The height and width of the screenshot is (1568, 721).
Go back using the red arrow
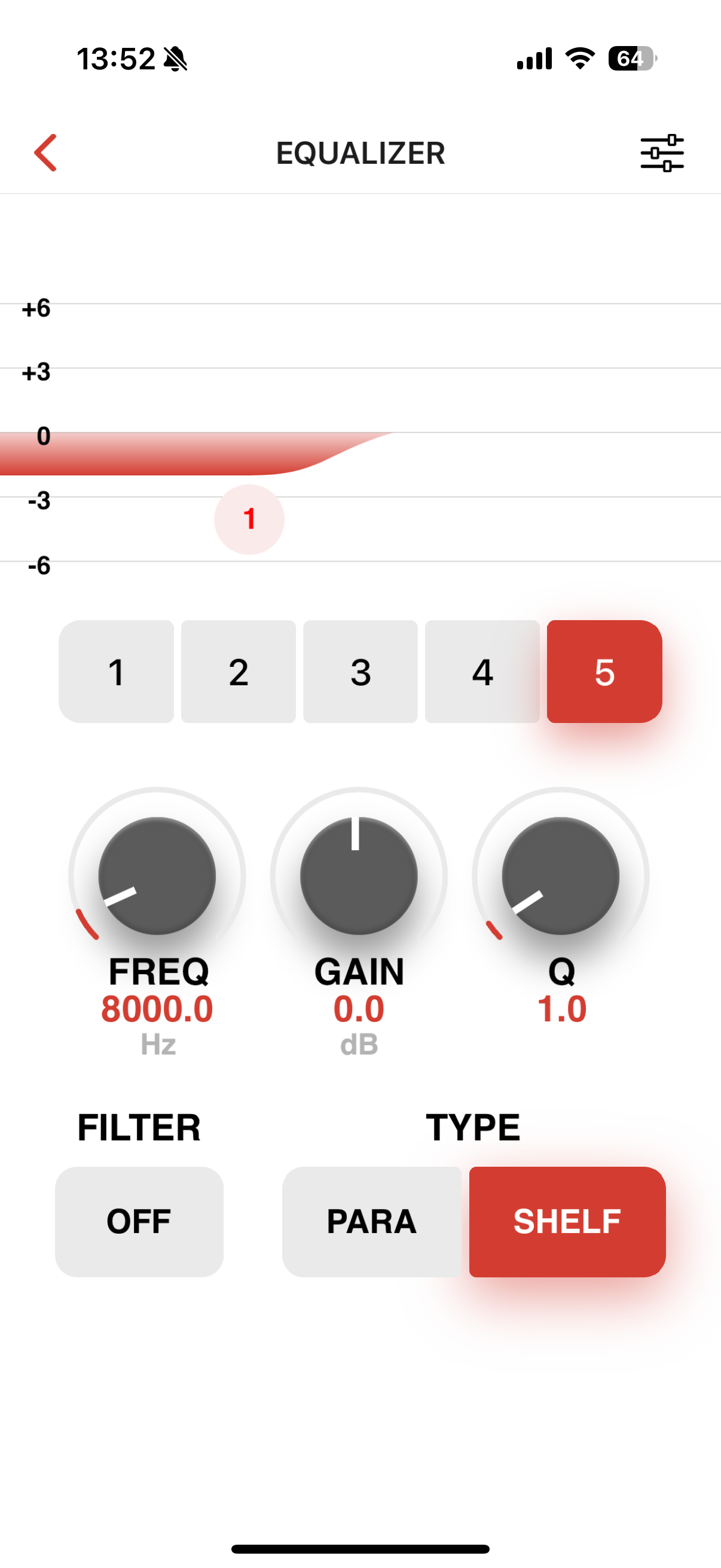(x=45, y=152)
